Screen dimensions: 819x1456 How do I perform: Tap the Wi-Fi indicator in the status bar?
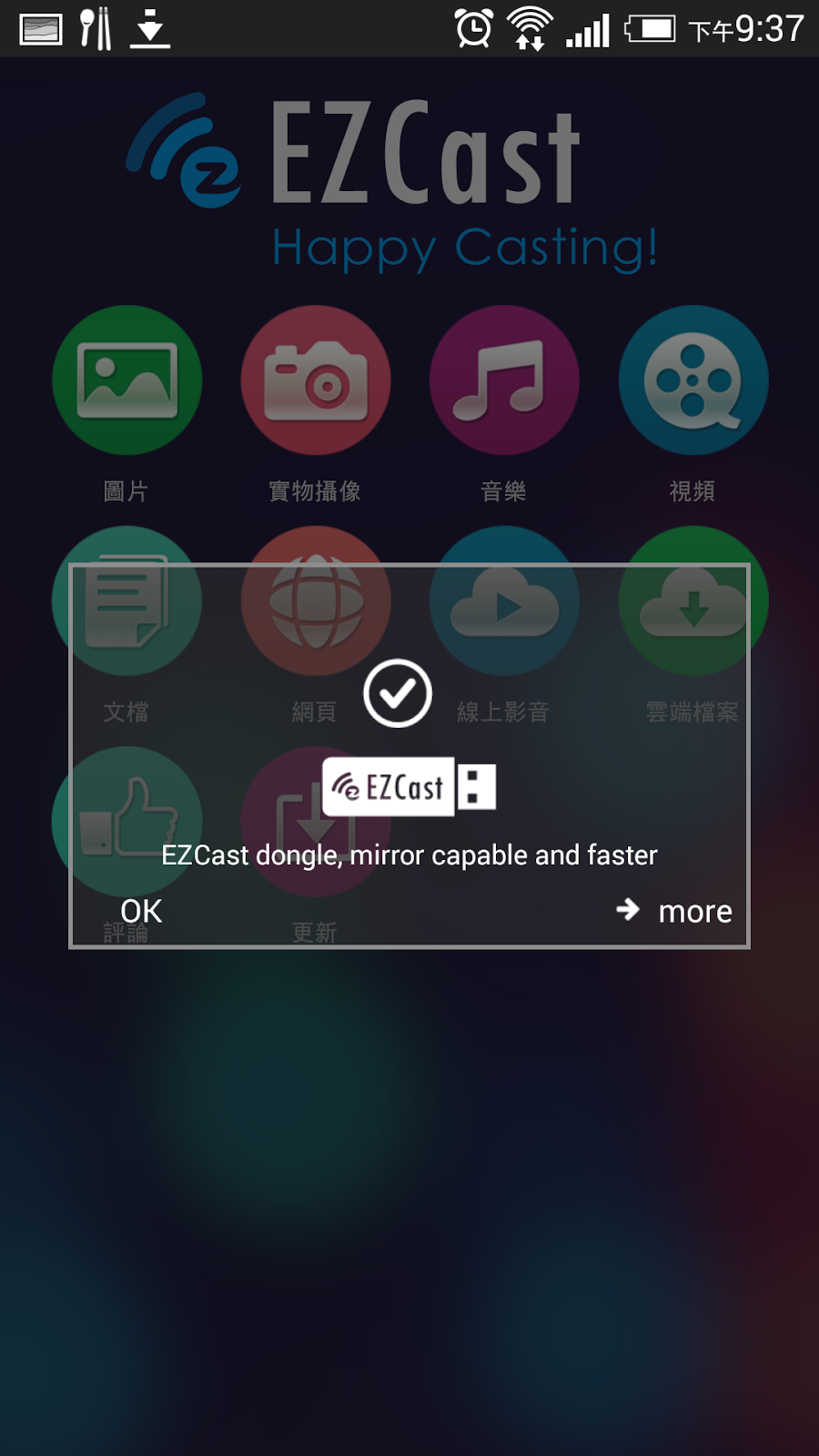point(531,28)
